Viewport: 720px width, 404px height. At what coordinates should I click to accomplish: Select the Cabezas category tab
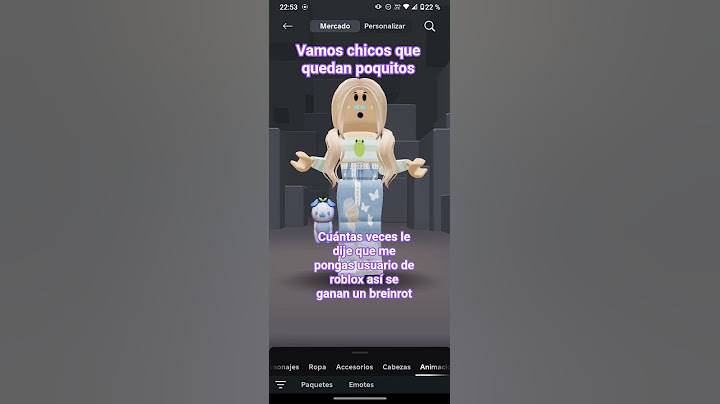[396, 367]
